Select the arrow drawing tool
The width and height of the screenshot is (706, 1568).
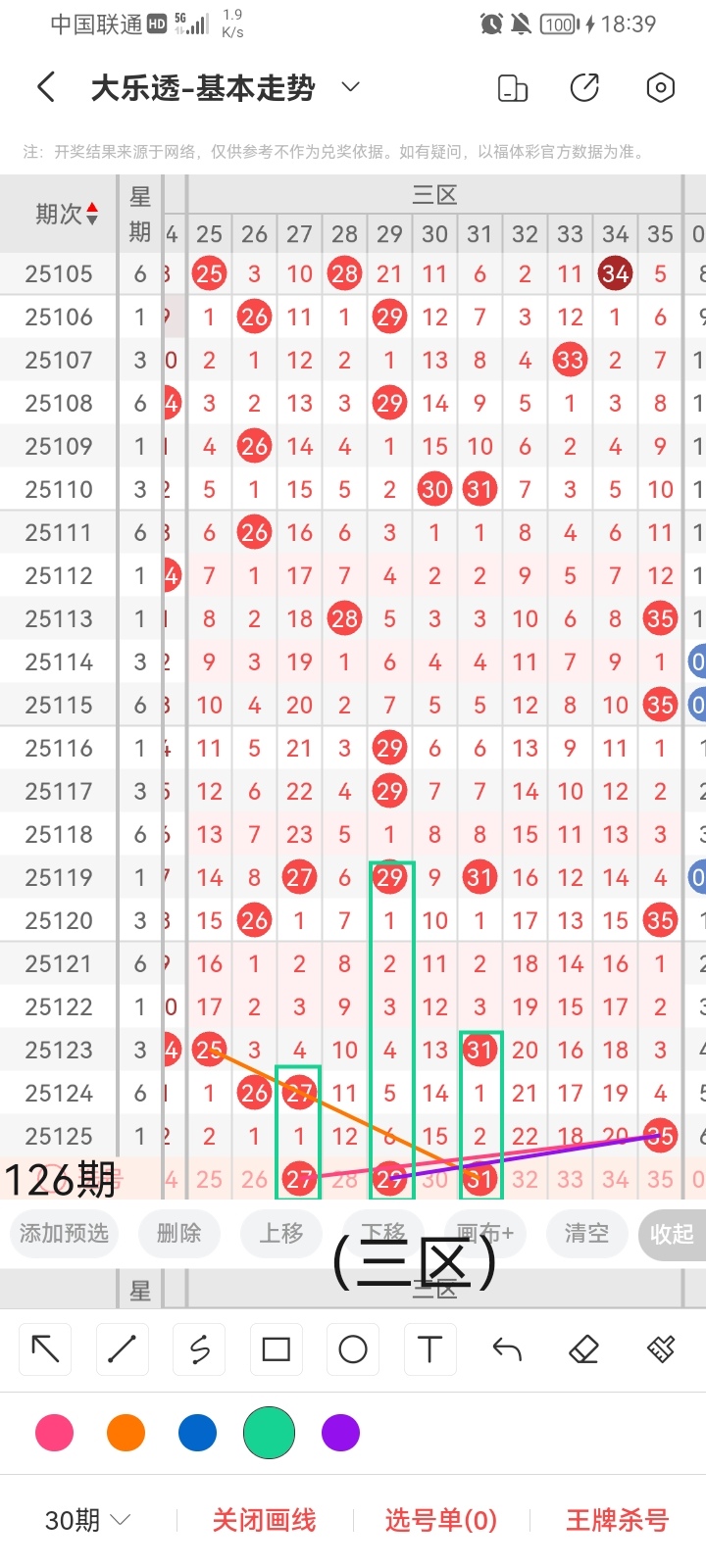point(45,1349)
